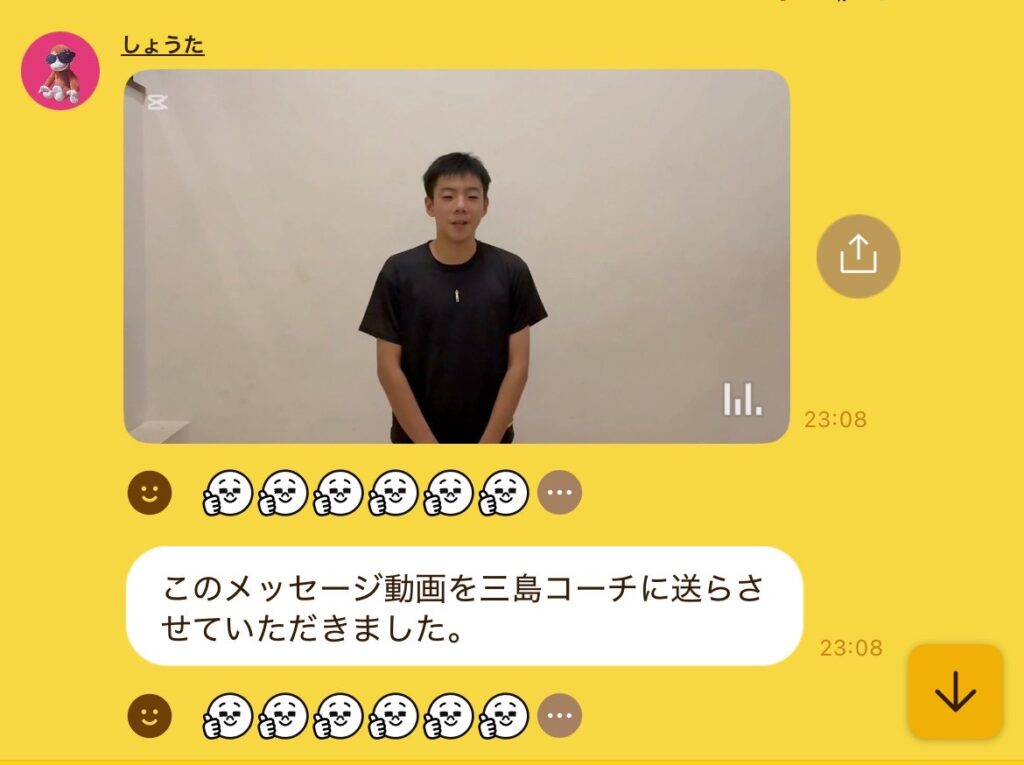Share the video message
Screen dimensions: 1024x765
pos(858,257)
